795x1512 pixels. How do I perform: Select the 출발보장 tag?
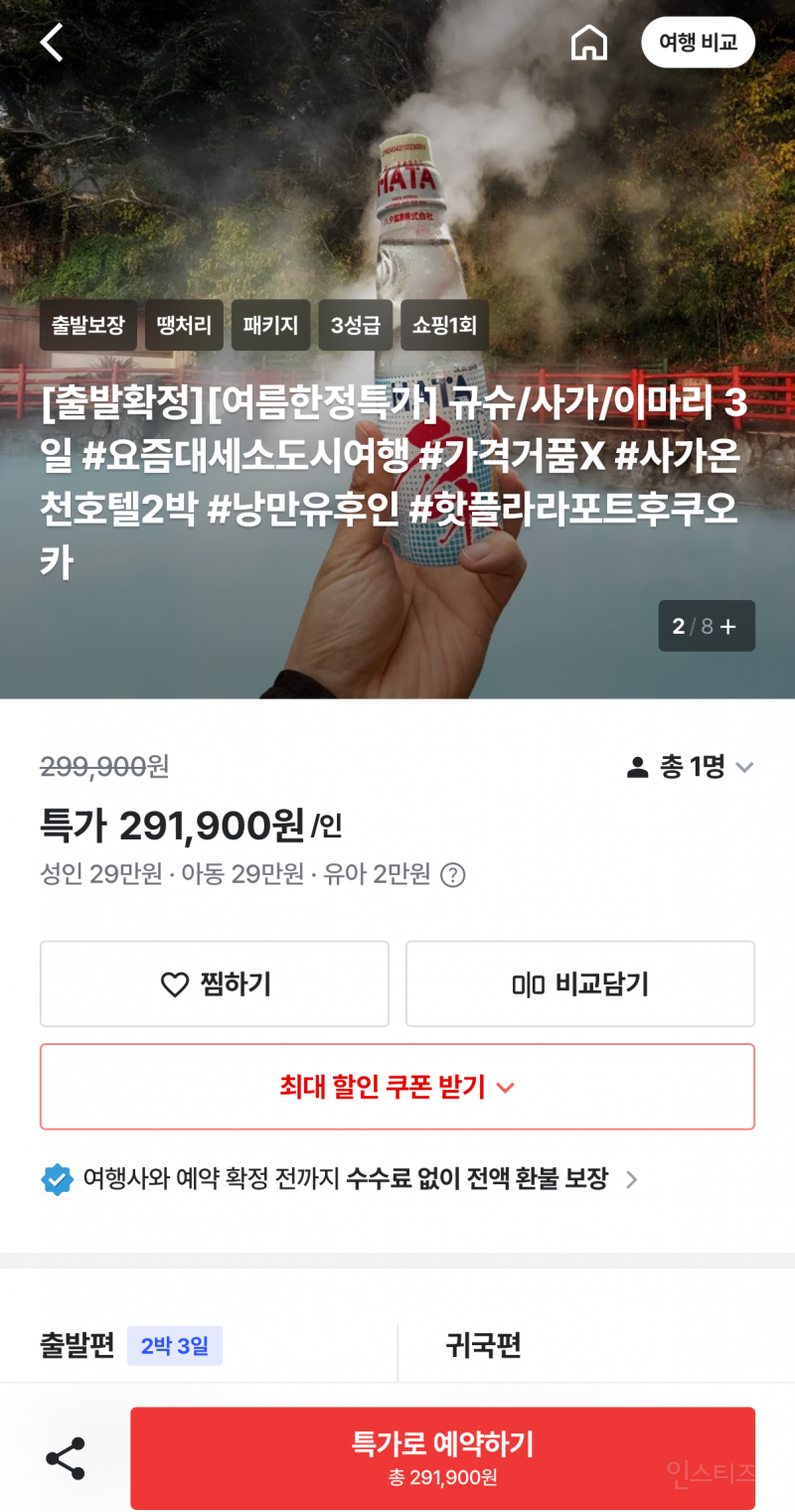(88, 325)
